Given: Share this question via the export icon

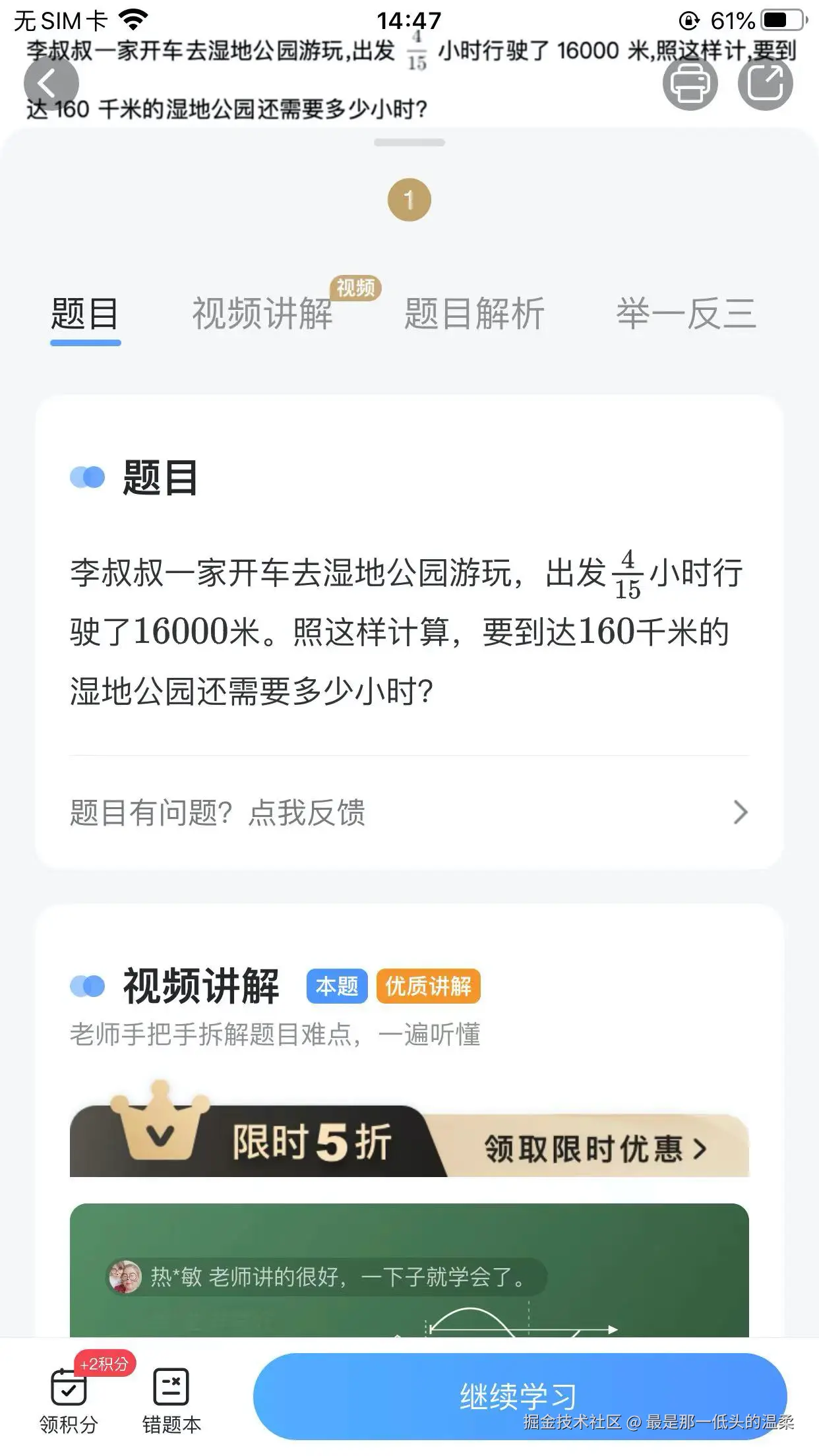Looking at the screenshot, I should [x=765, y=84].
